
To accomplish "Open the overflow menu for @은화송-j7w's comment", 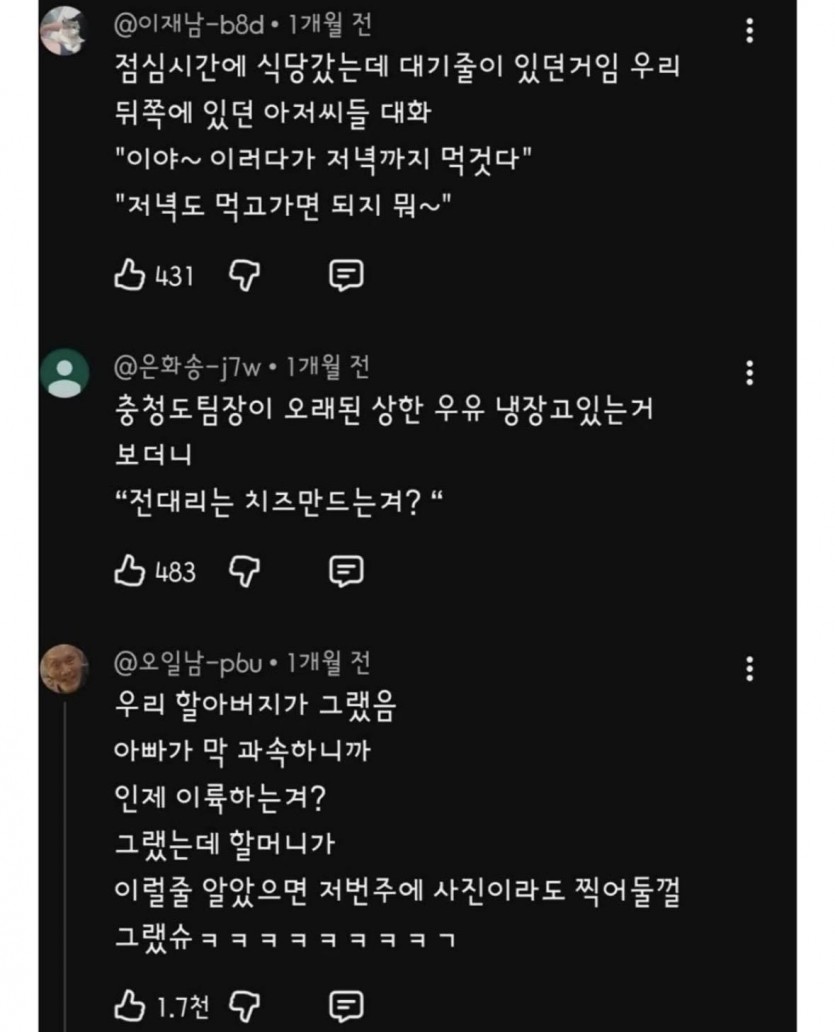I will (750, 374).
